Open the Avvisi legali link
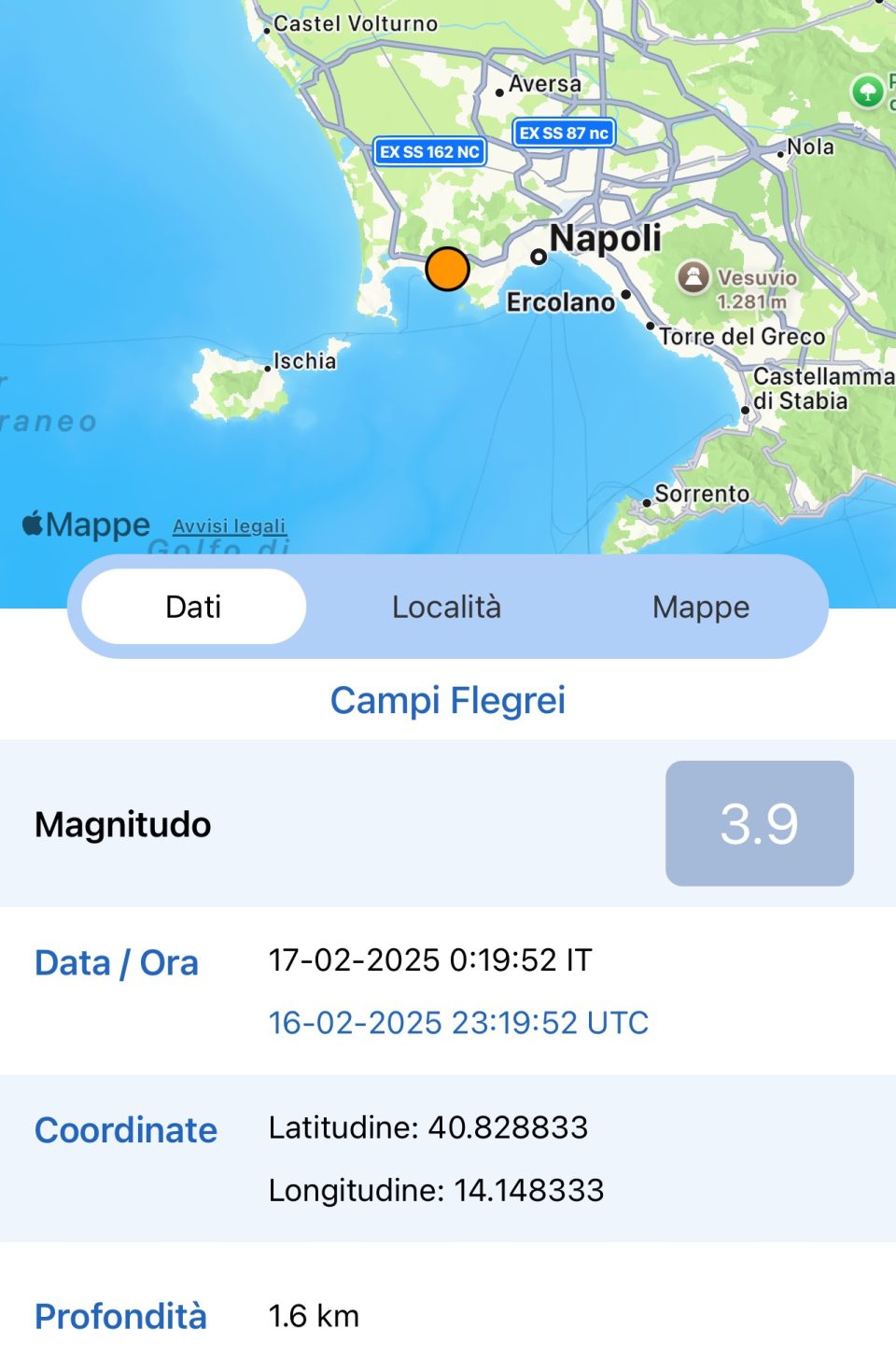Image resolution: width=896 pixels, height=1372 pixels. pyautogui.click(x=229, y=526)
